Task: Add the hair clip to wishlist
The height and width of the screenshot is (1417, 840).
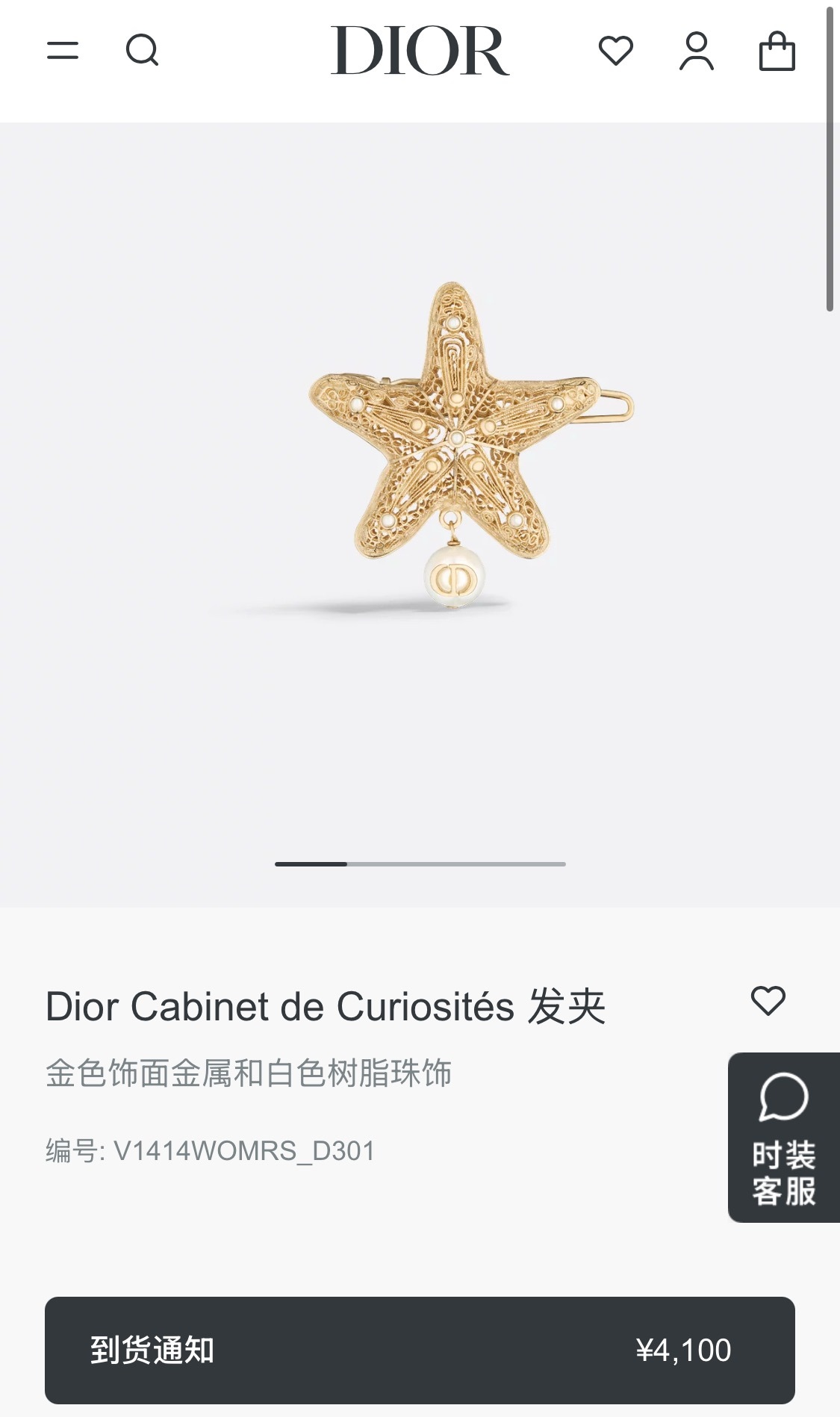Action: (x=768, y=1000)
